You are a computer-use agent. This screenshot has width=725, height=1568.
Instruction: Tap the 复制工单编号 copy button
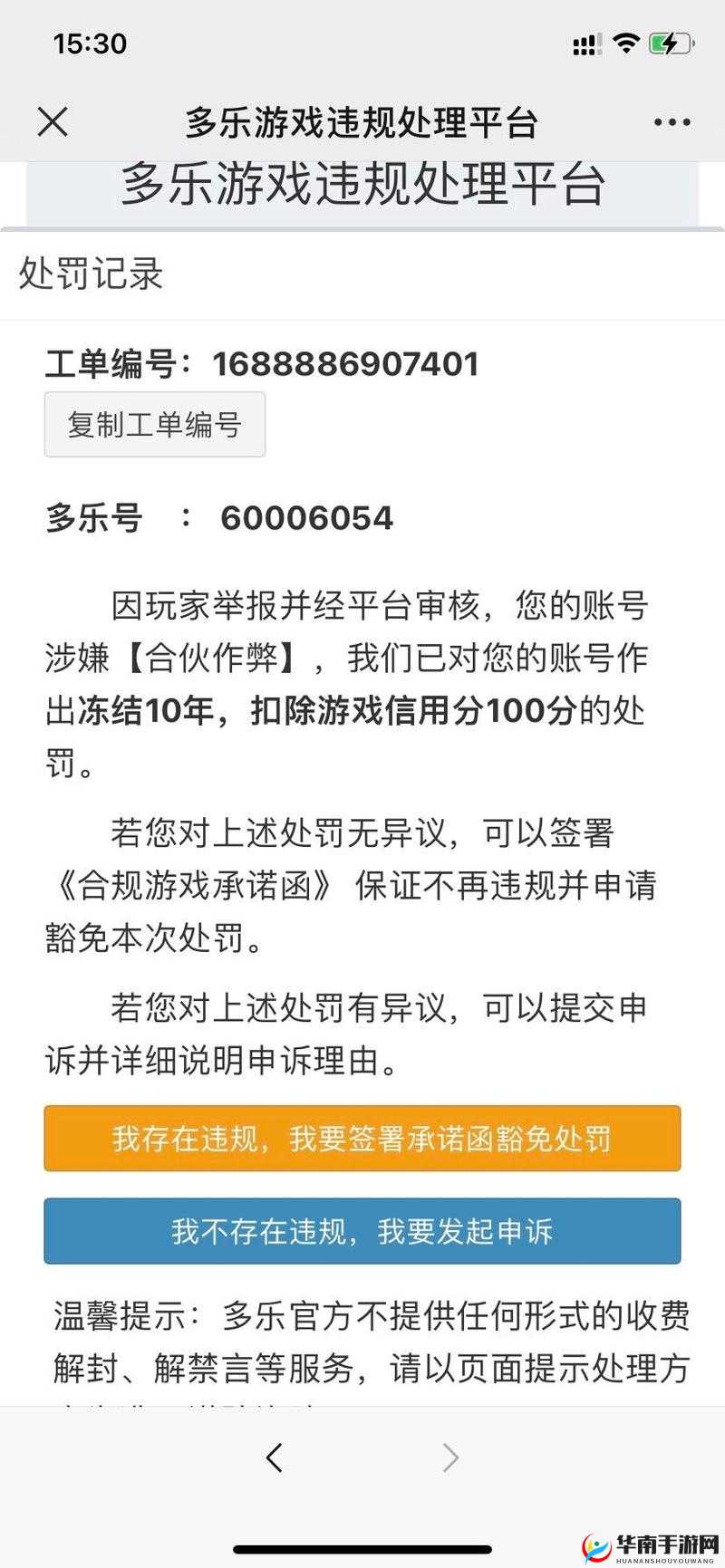154,424
